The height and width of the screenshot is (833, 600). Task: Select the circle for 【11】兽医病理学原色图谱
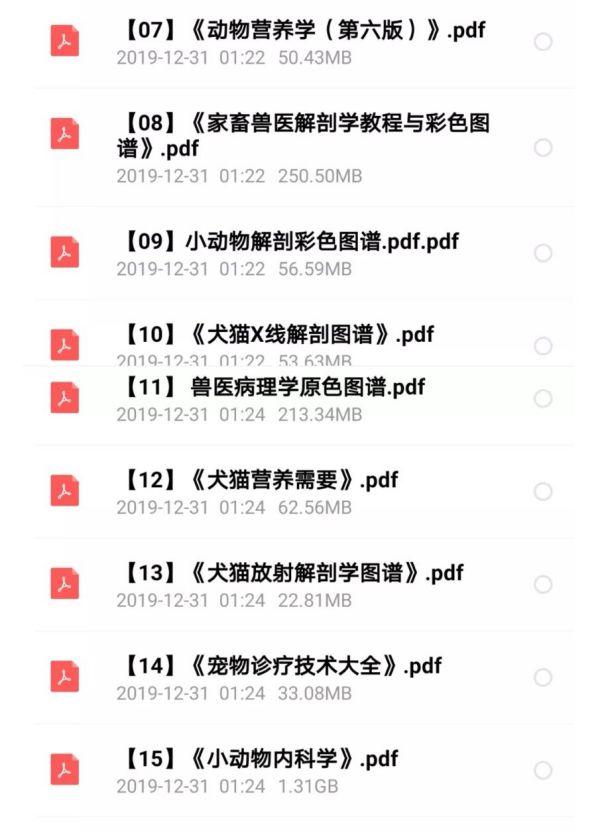(x=543, y=399)
